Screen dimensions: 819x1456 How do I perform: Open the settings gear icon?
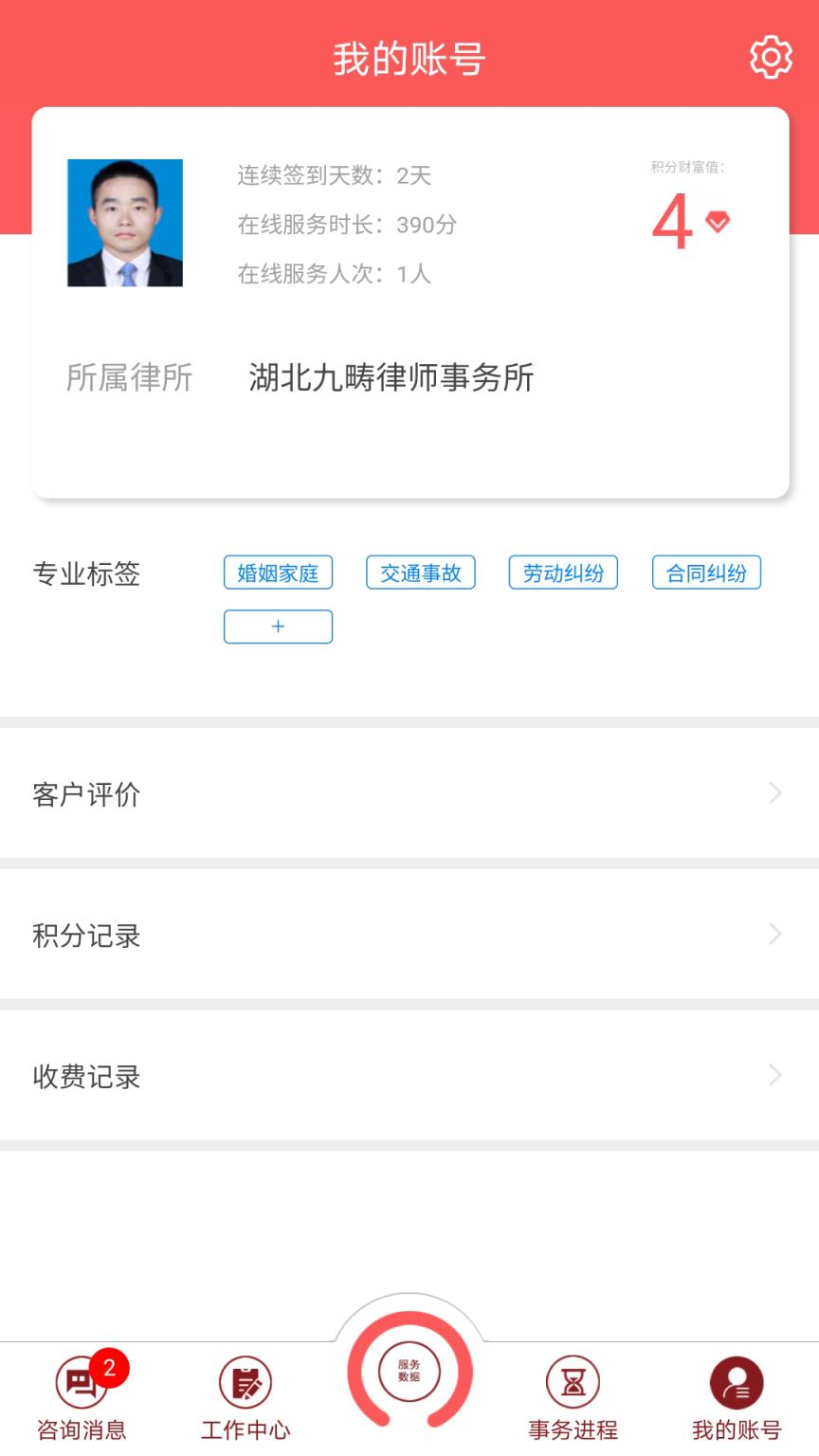[771, 57]
